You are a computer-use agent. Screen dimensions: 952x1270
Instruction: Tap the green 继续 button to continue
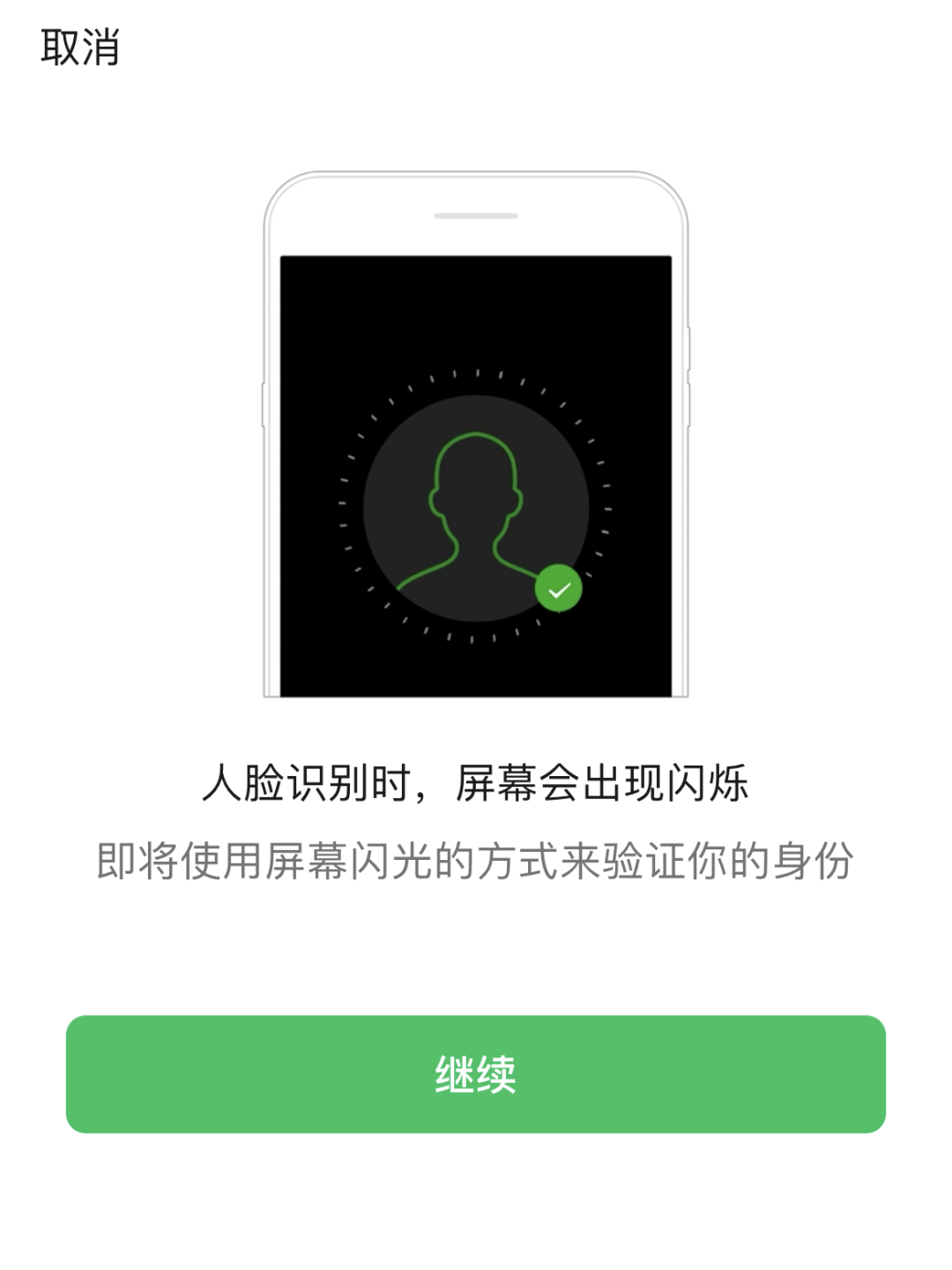(x=476, y=1074)
